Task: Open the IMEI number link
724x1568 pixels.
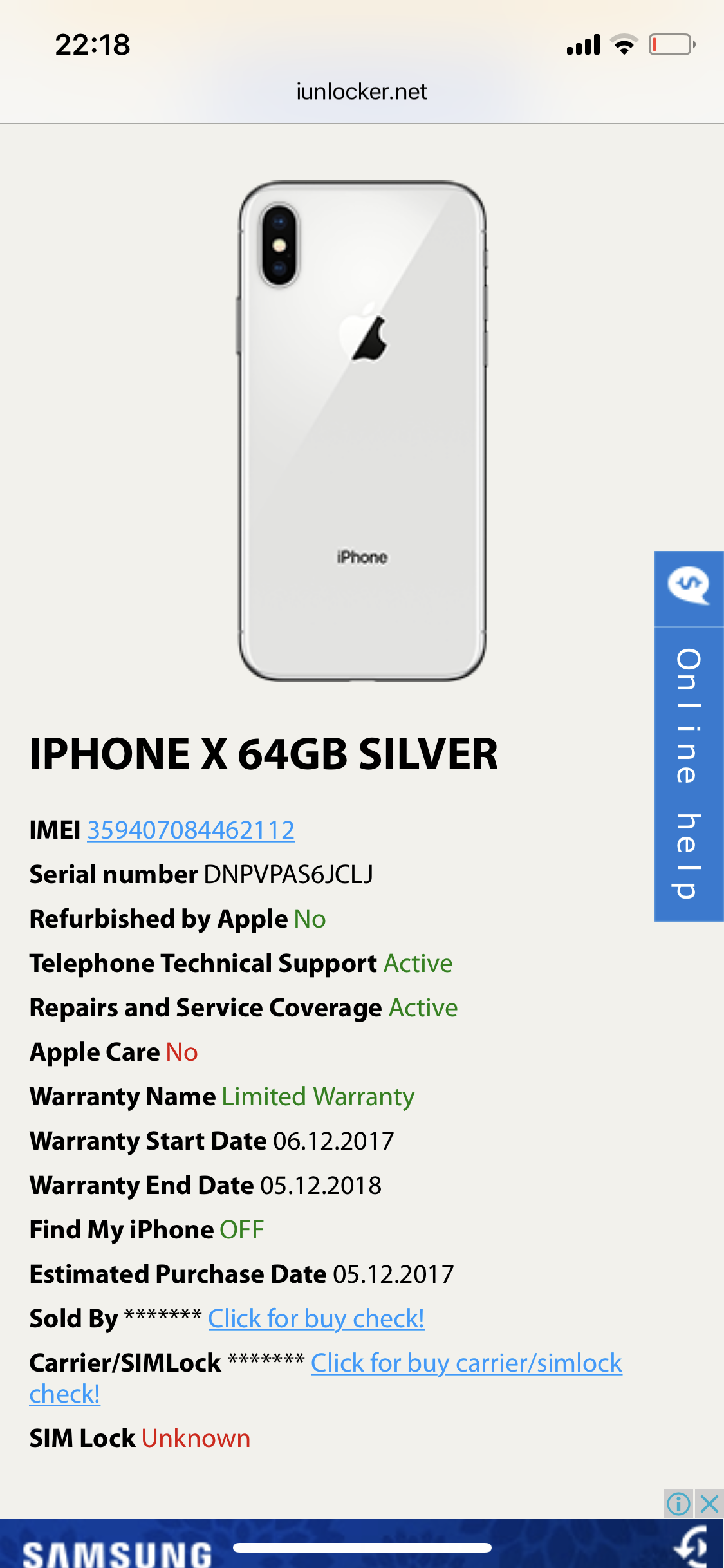Action: [x=191, y=830]
